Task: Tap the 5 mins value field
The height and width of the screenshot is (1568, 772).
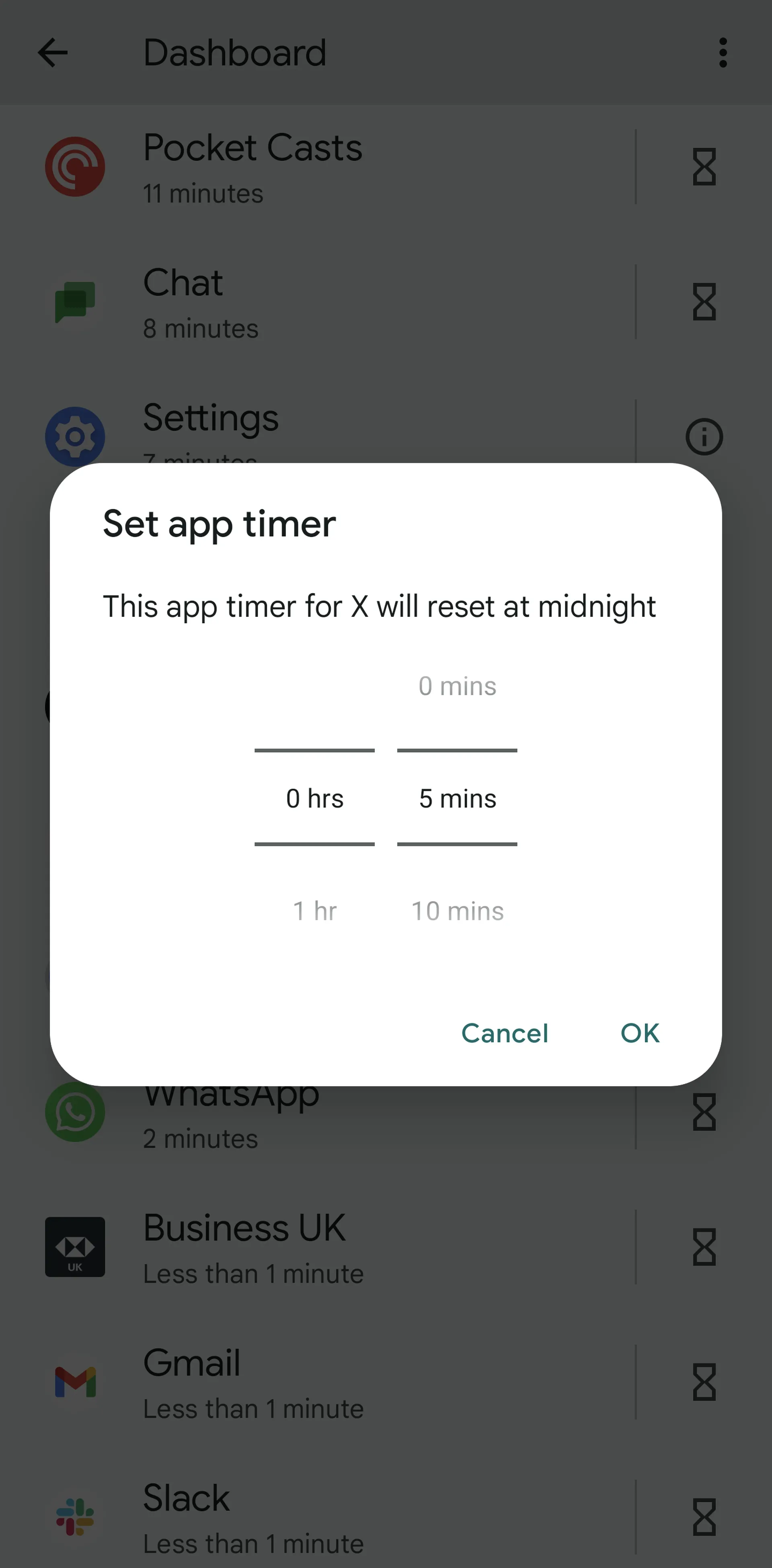Action: coord(457,798)
